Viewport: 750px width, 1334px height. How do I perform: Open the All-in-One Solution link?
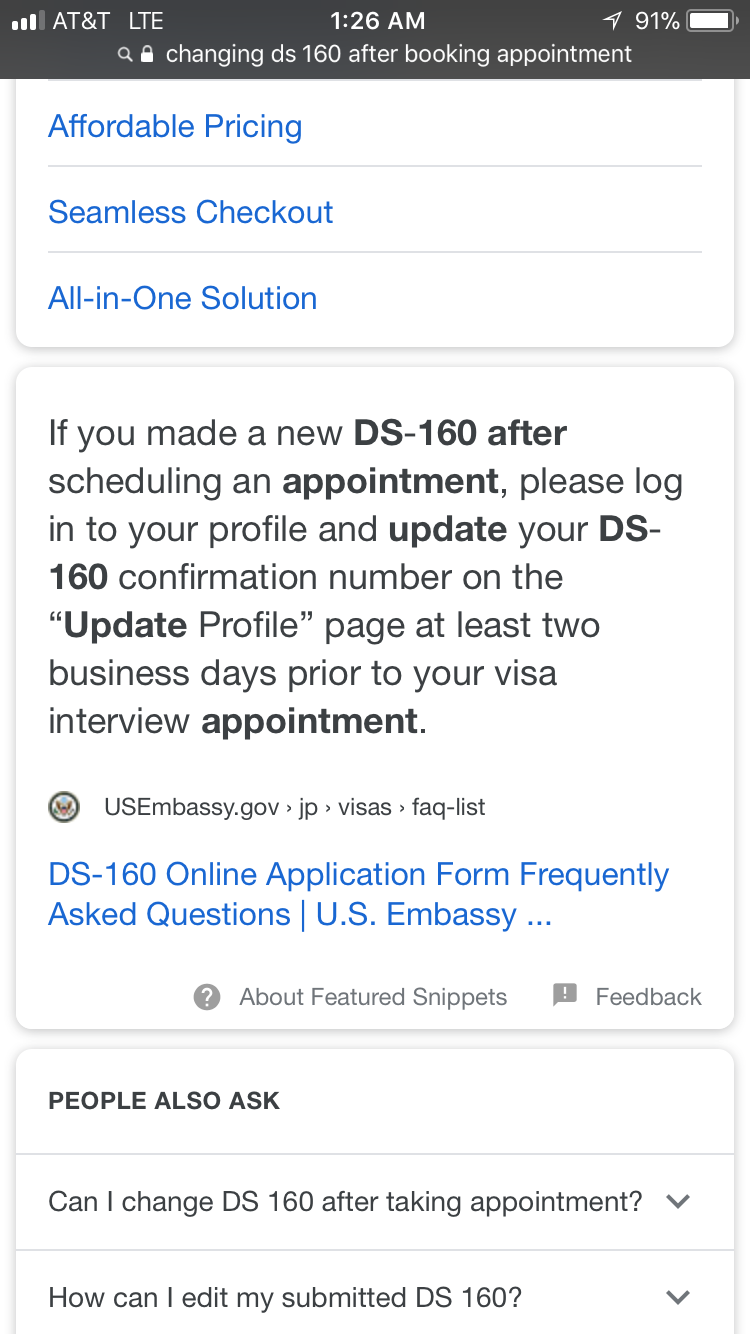pos(182,298)
